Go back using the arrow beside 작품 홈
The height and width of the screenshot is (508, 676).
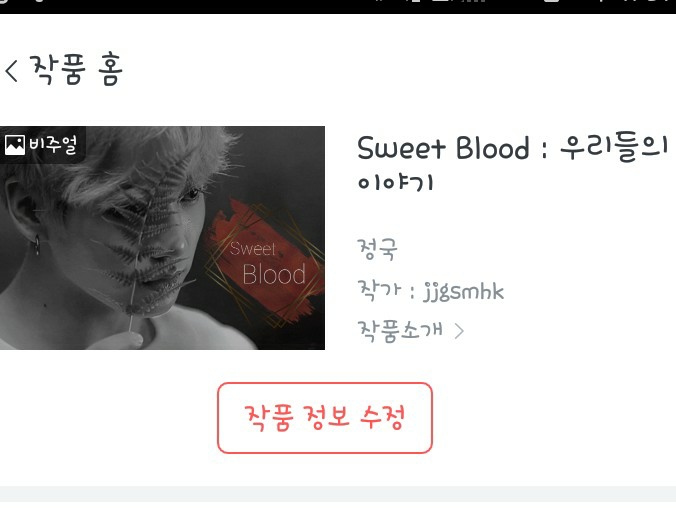coord(12,70)
